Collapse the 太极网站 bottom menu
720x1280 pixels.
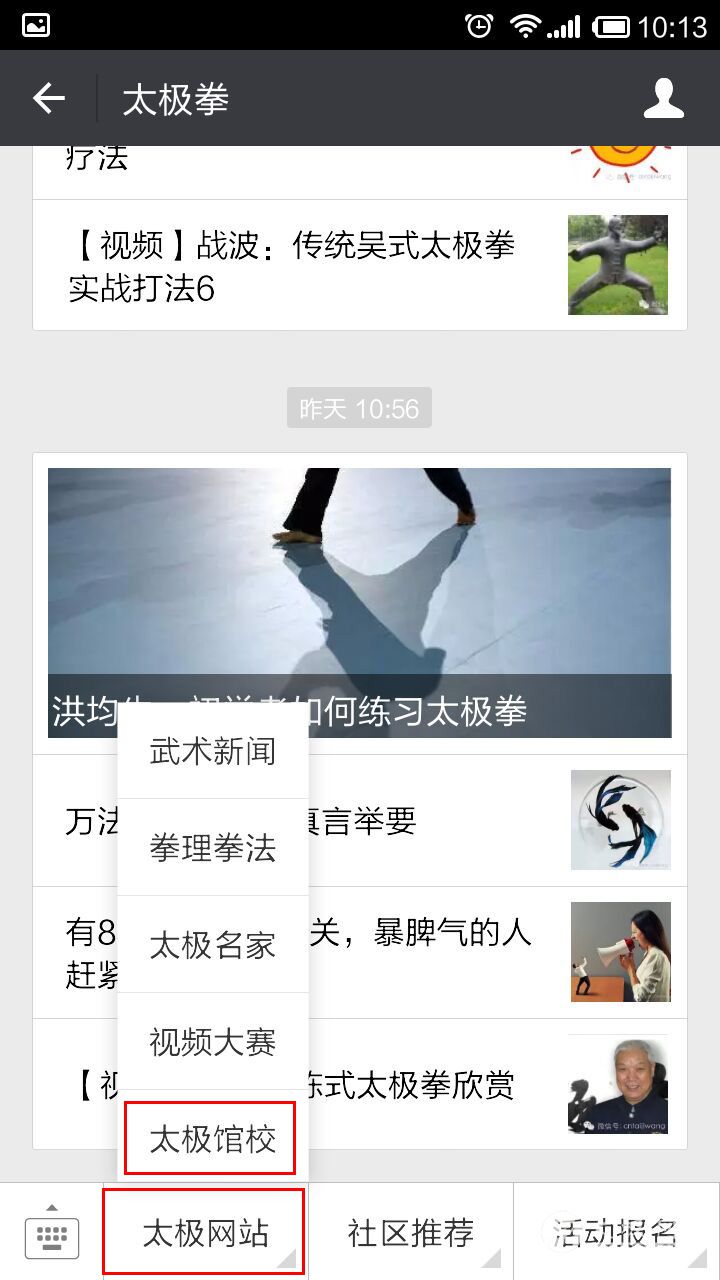click(x=205, y=1233)
